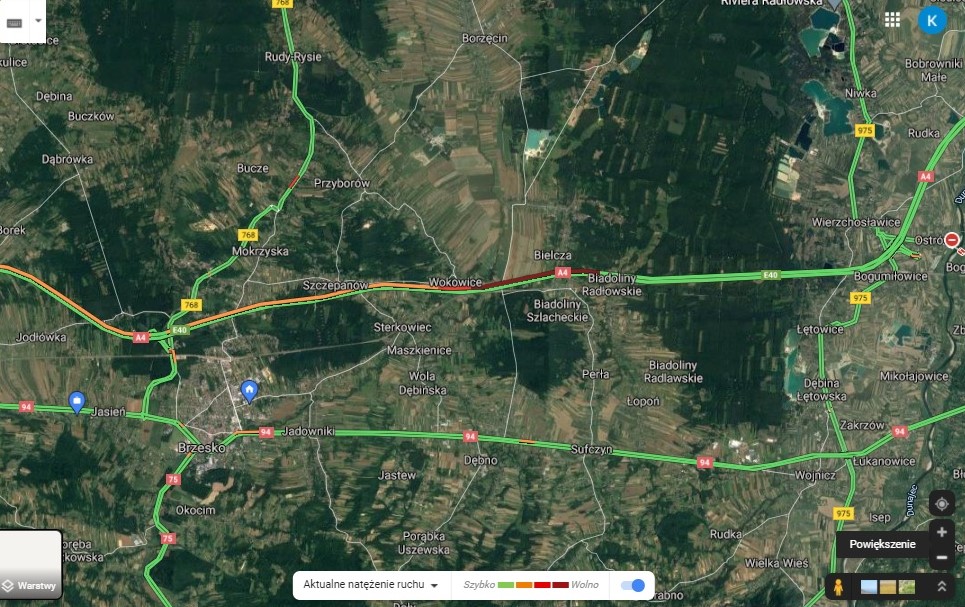Zoom in with the plus button
Screen dimensions: 965x607
point(941,532)
